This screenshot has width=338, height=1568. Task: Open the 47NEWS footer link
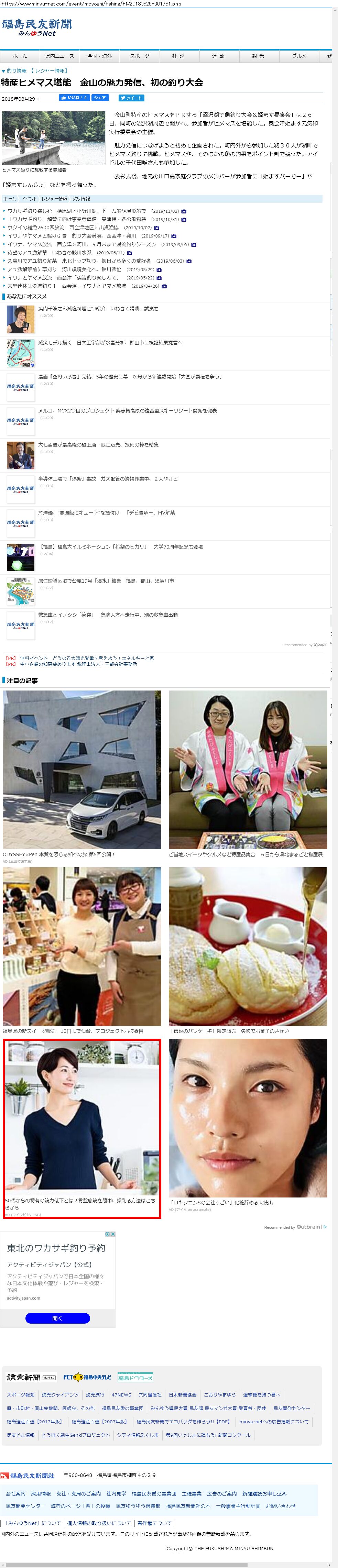point(121,1394)
